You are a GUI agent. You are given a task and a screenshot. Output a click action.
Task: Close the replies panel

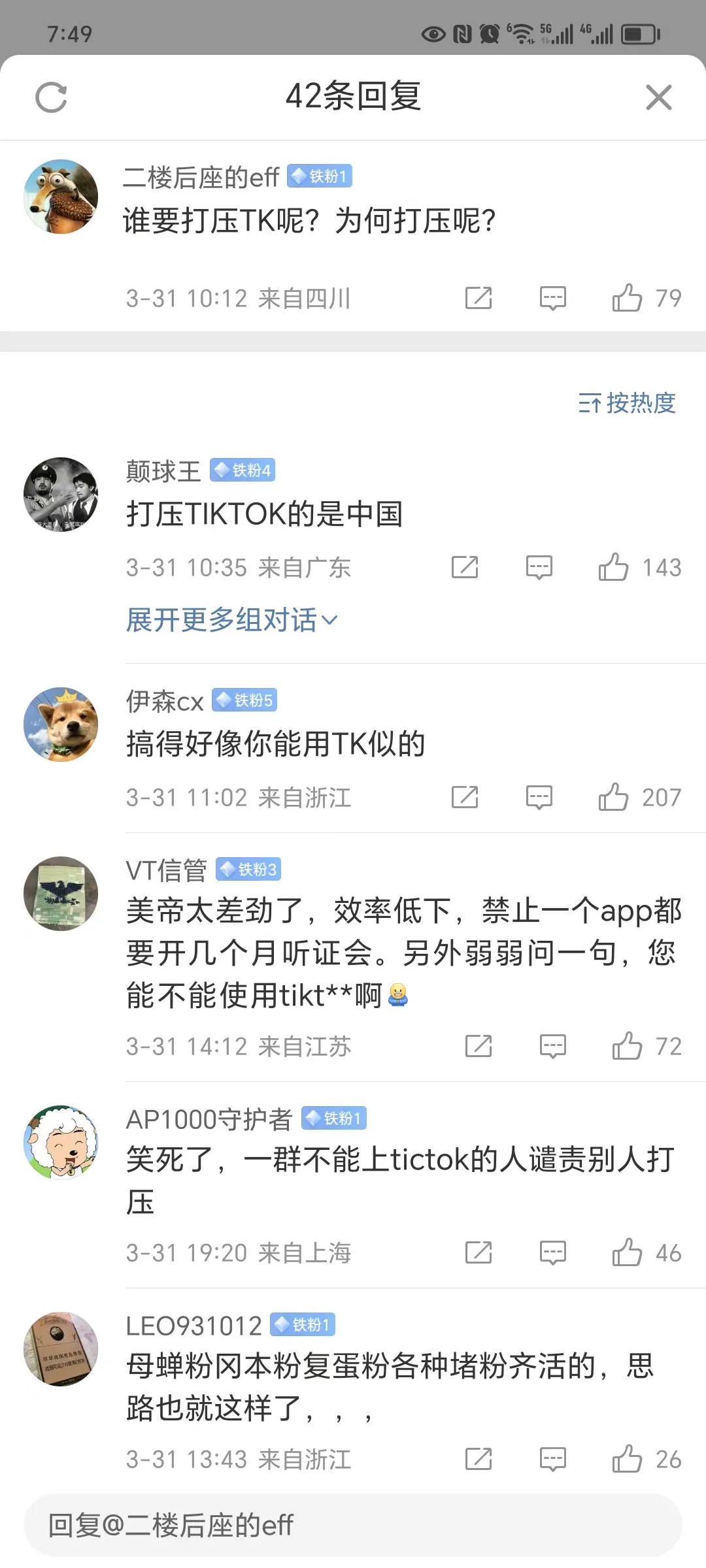pos(658,97)
